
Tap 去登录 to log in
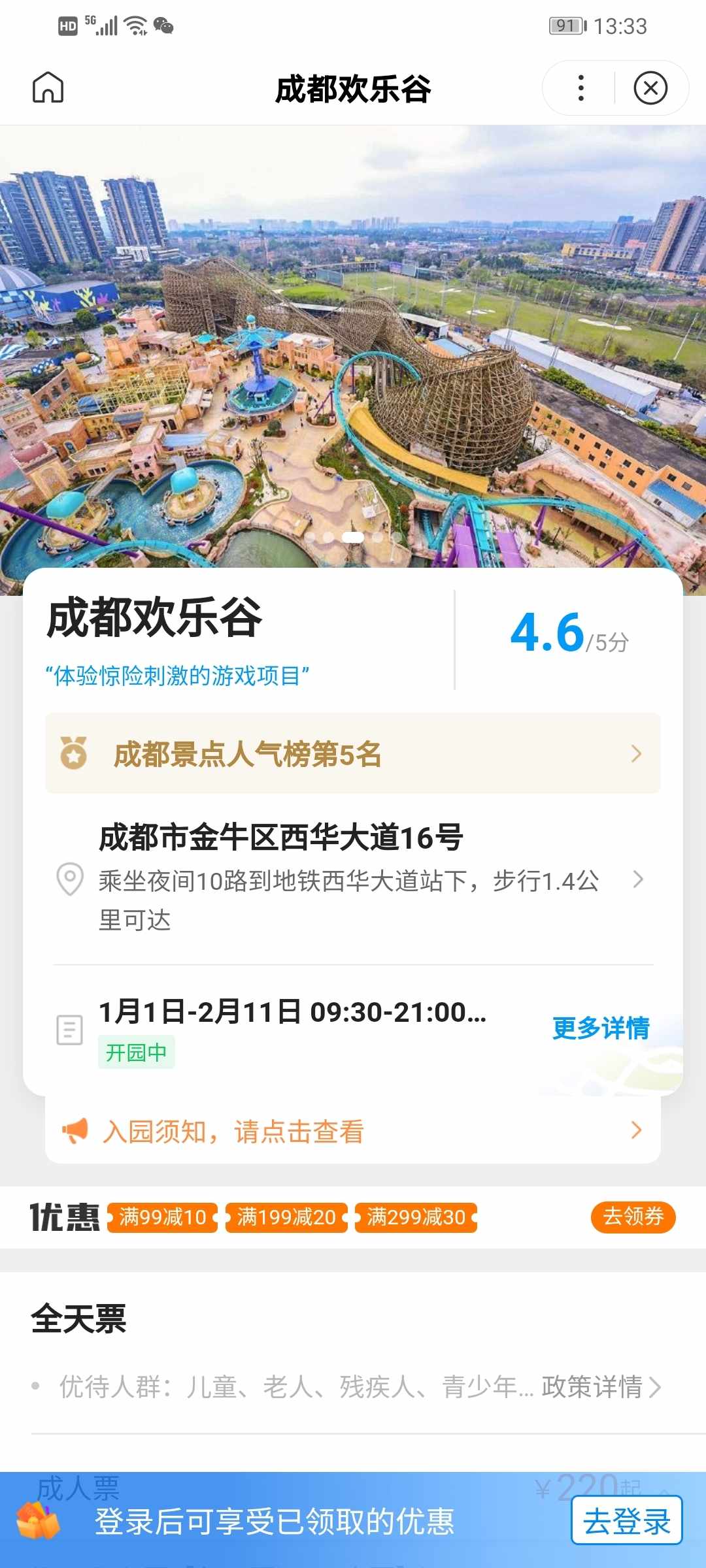626,1521
